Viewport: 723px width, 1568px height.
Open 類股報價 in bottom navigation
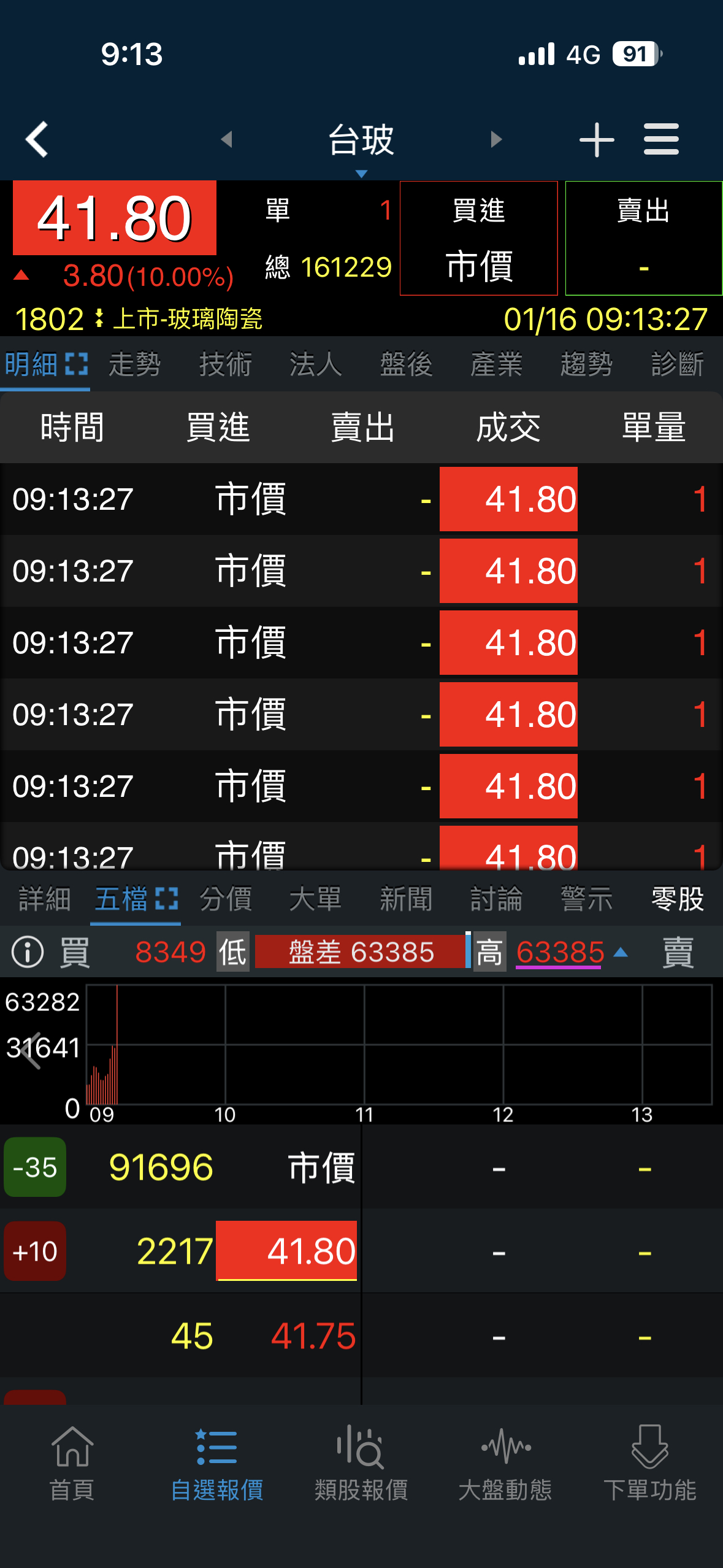tap(361, 1464)
